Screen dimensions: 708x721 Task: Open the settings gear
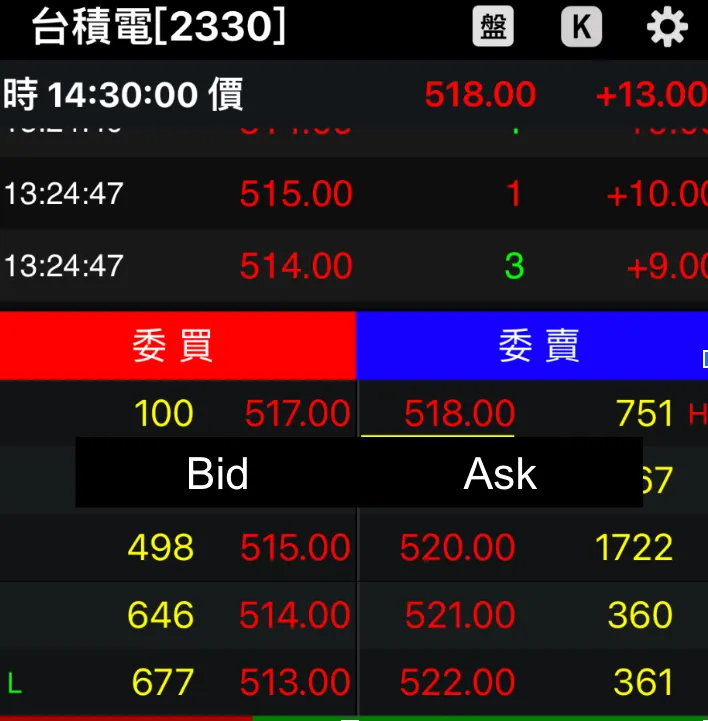click(667, 27)
